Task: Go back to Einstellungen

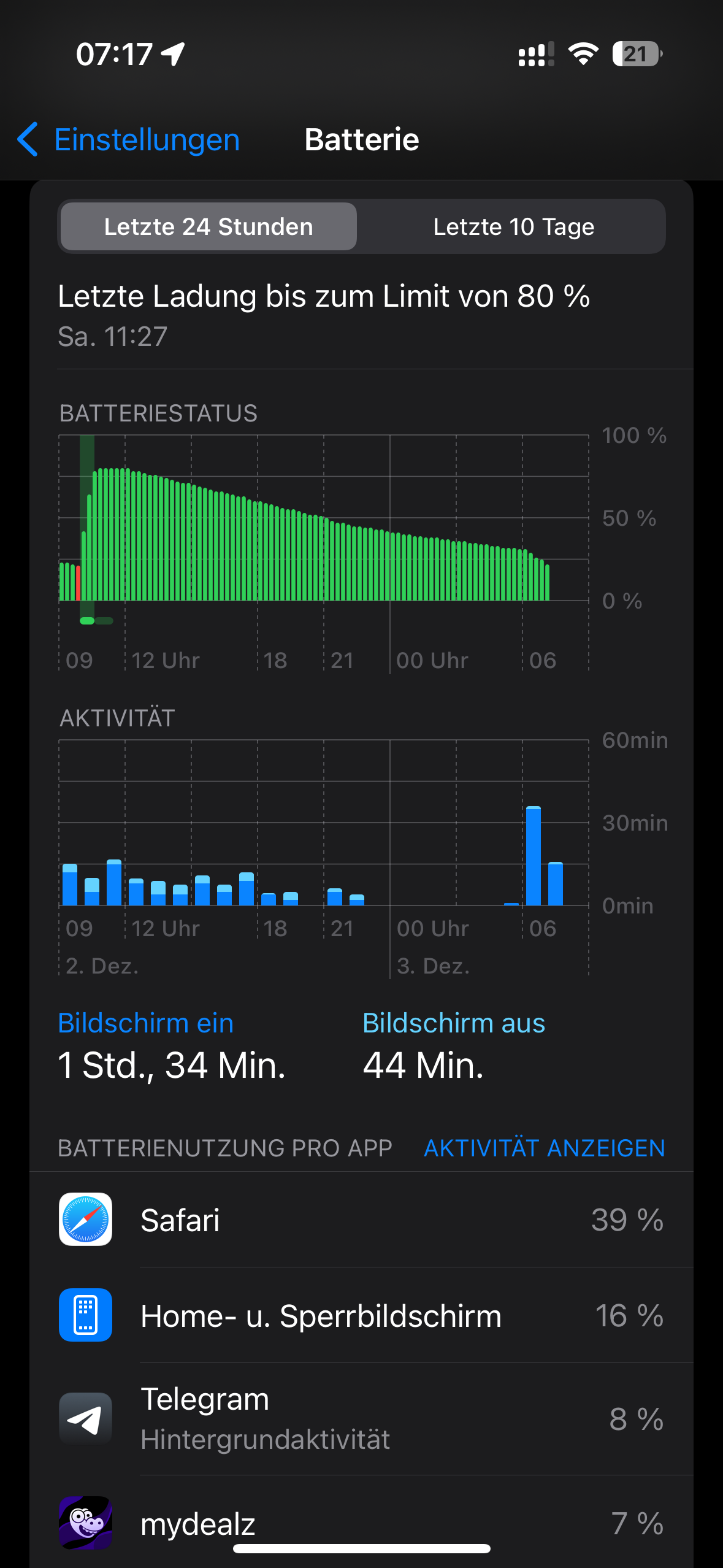Action: click(129, 140)
